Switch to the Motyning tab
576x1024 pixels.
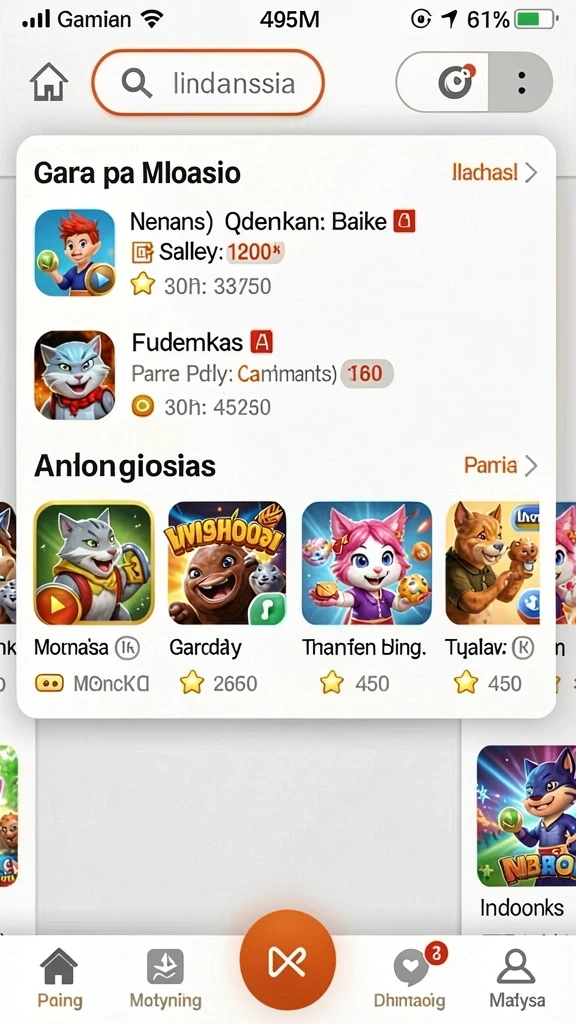coord(165,978)
